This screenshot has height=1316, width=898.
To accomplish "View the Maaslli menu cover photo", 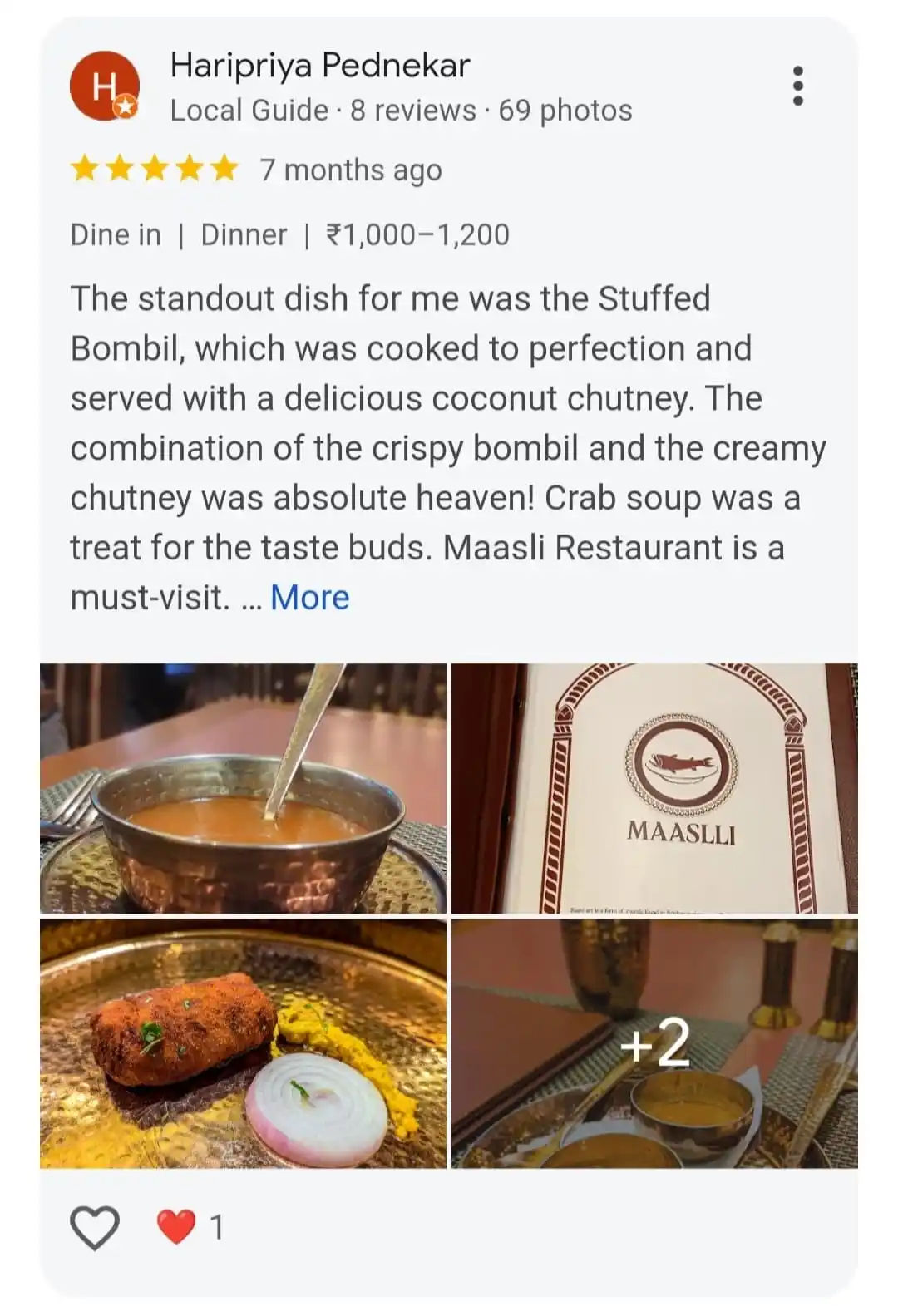I will 654,788.
